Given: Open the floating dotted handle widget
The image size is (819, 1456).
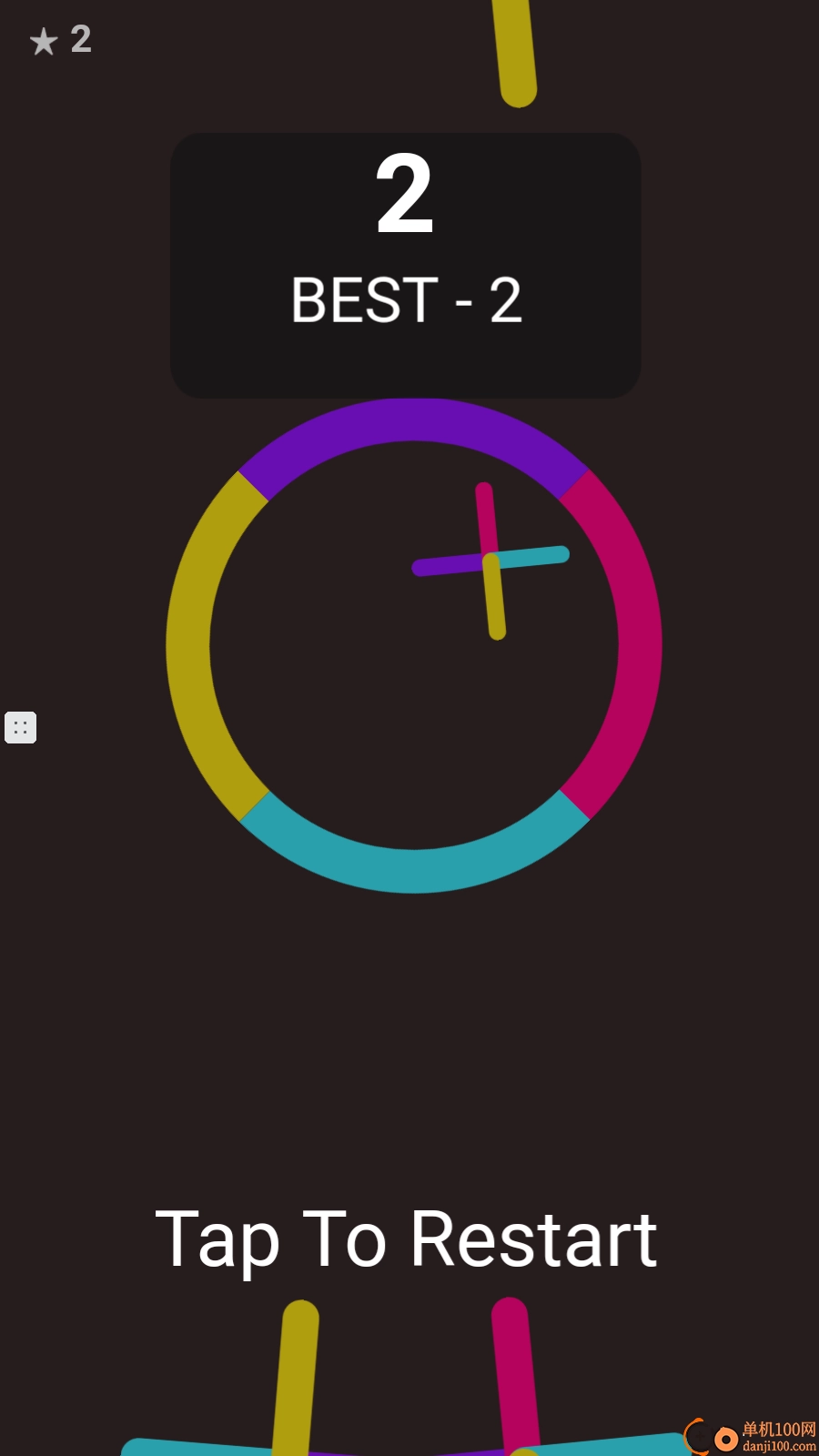Looking at the screenshot, I should [20, 727].
